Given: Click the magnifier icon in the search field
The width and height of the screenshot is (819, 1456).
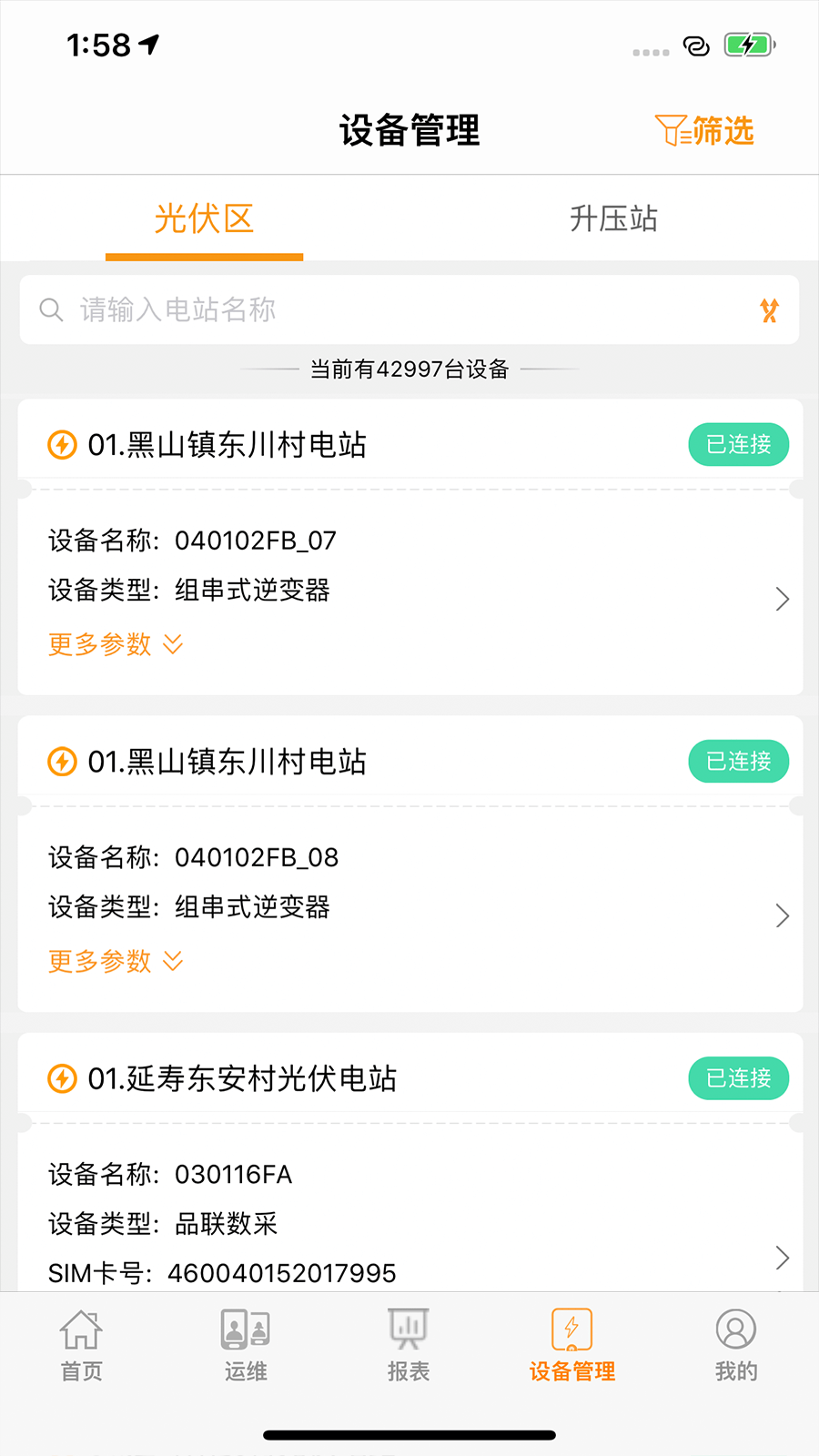Looking at the screenshot, I should [x=51, y=309].
